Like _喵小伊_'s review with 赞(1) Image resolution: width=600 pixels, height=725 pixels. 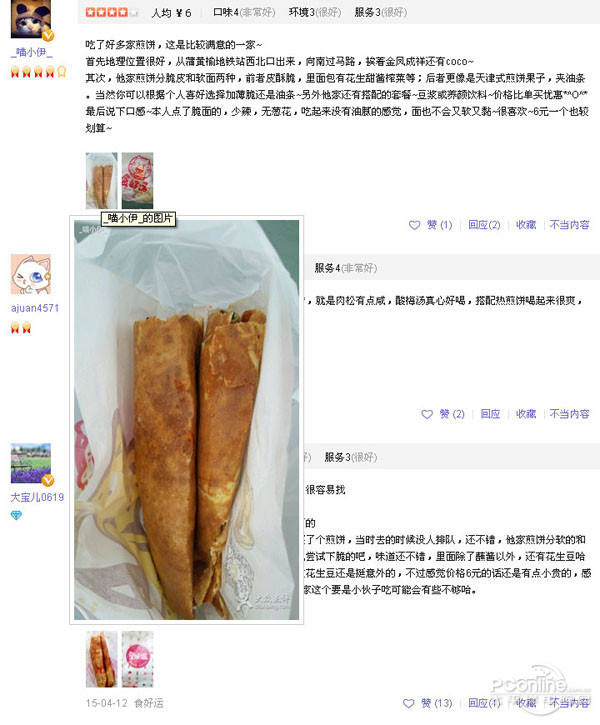[432, 225]
